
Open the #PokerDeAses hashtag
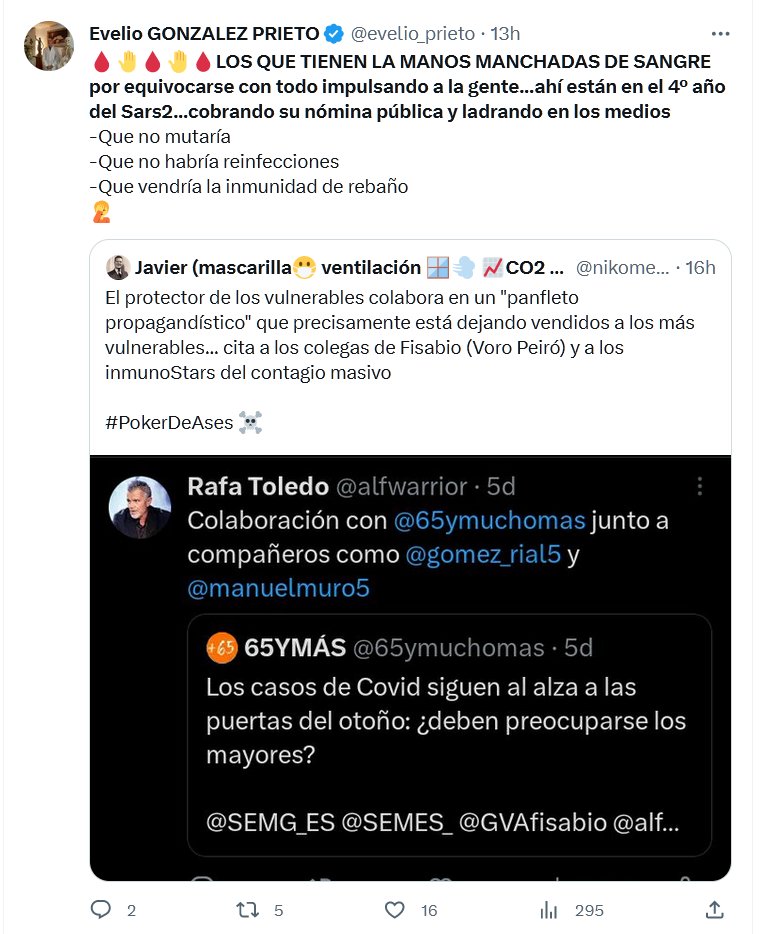click(x=168, y=423)
